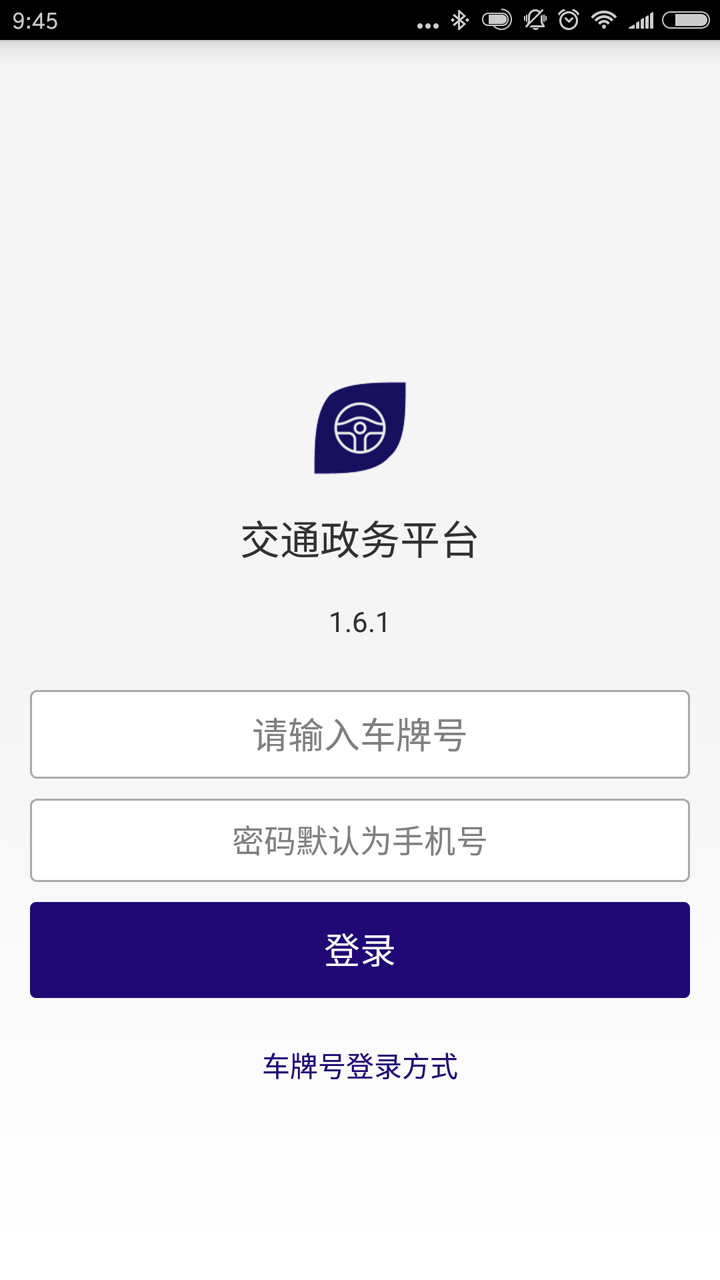
Task: Tap the Wi-Fi icon in the status bar
Action: point(605,18)
